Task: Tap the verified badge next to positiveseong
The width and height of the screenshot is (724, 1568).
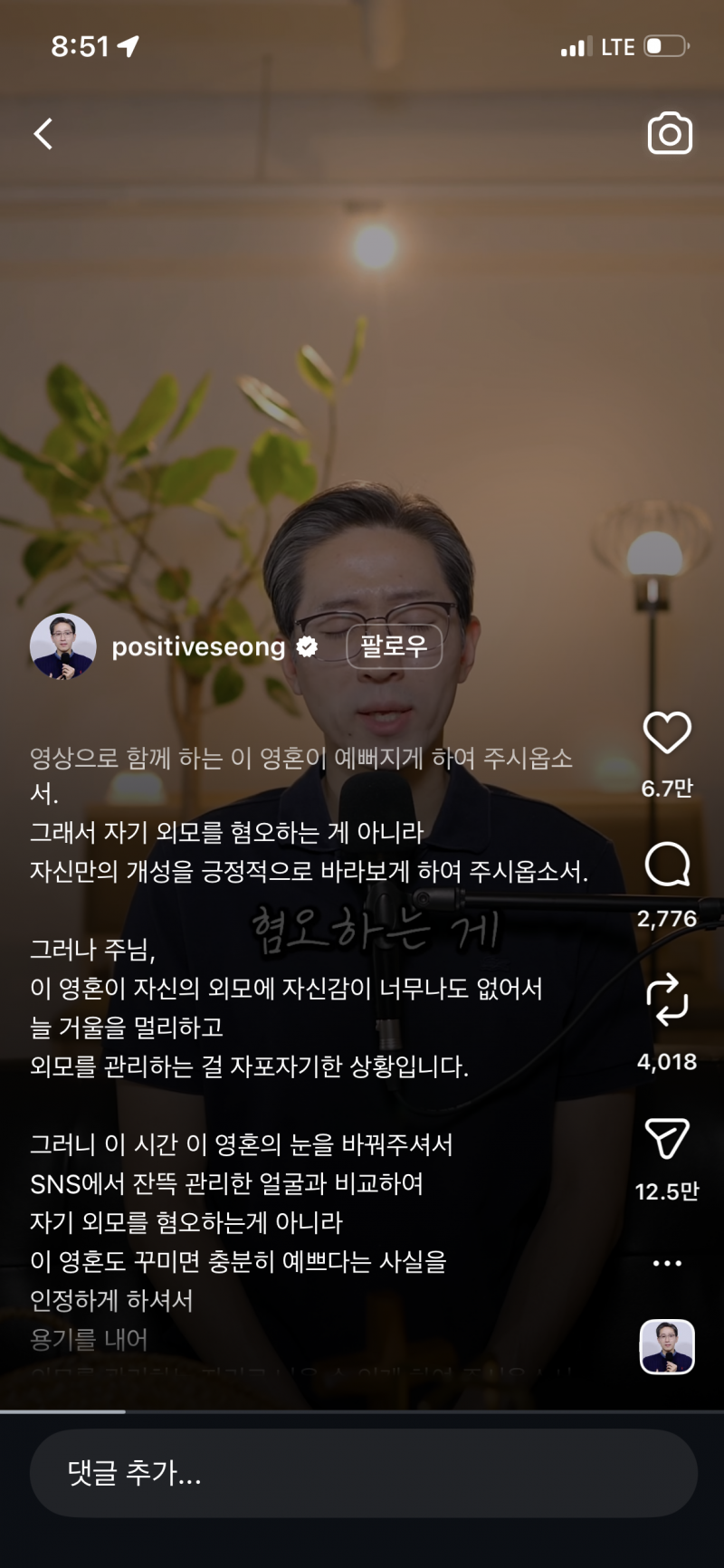Action: [307, 646]
